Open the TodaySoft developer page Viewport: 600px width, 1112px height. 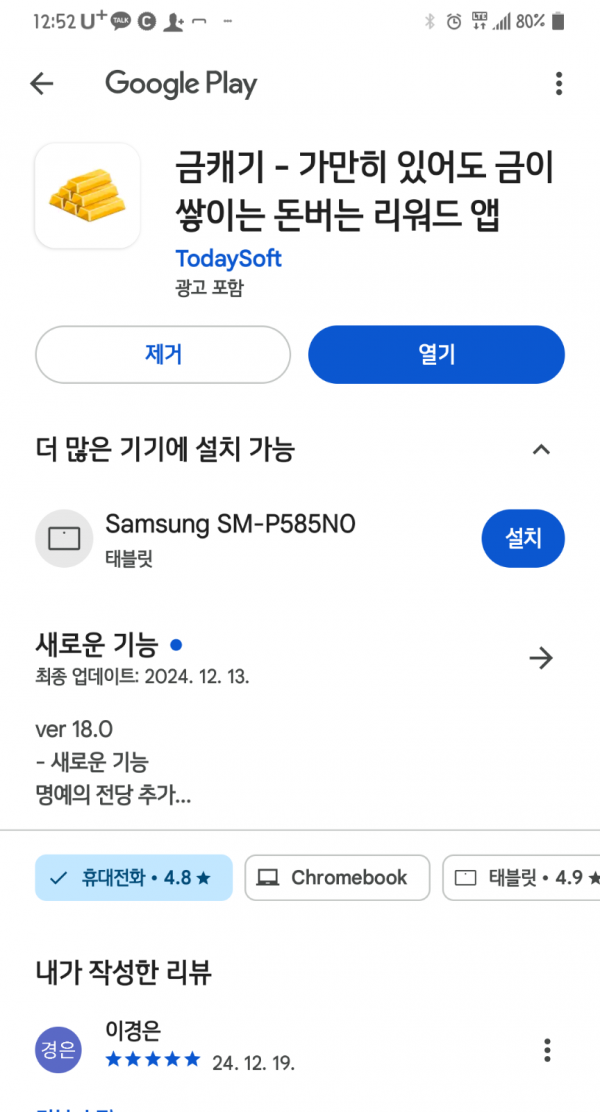pyautogui.click(x=228, y=259)
